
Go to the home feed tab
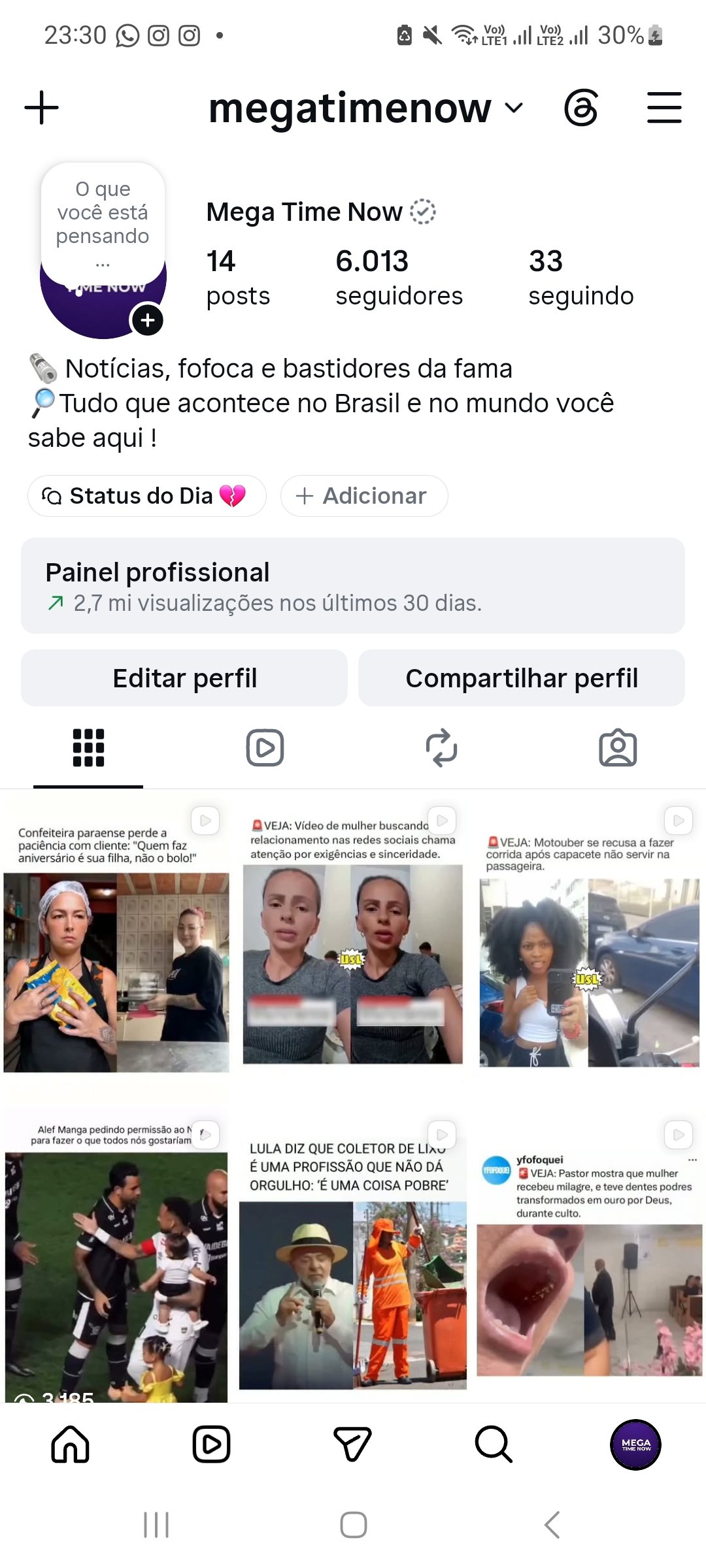(70, 1445)
